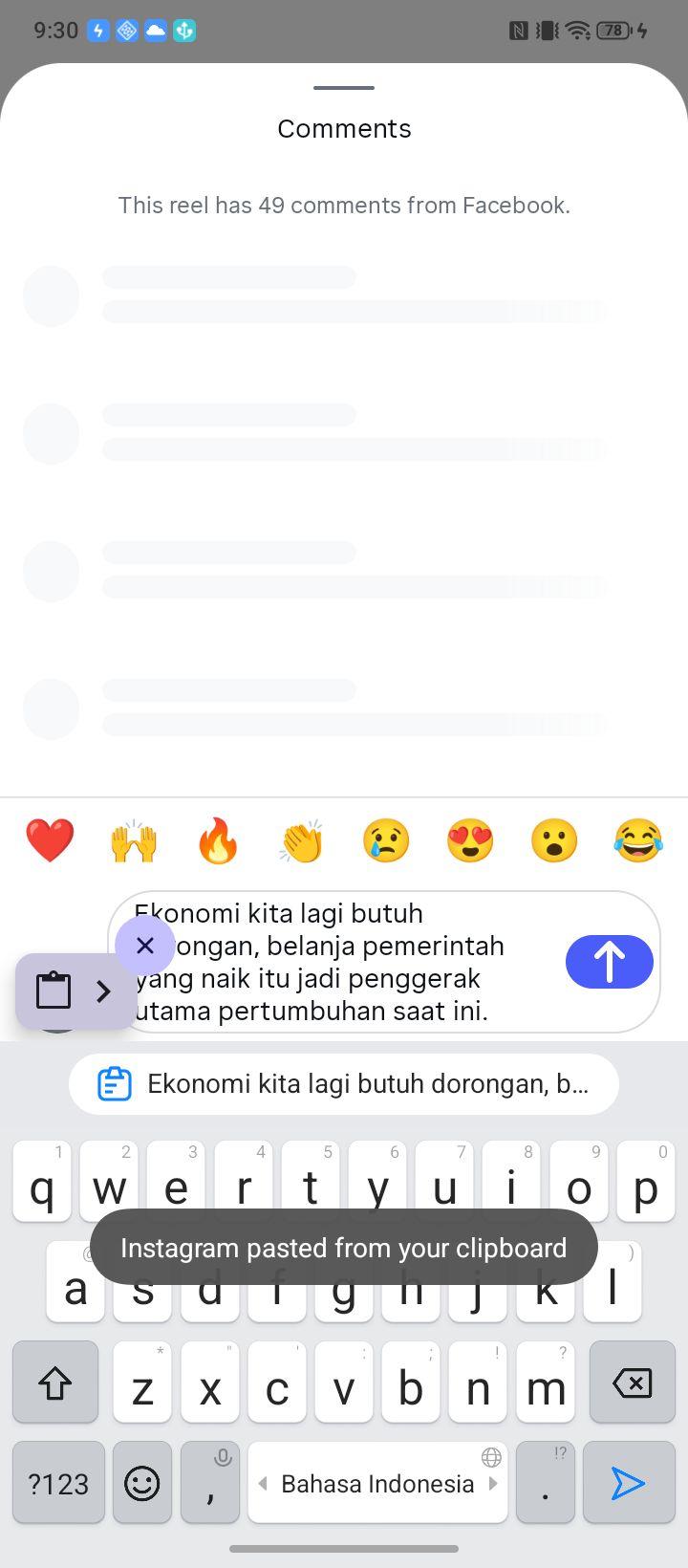This screenshot has width=688, height=1568.
Task: Insert the red heart emoji
Action: pyautogui.click(x=50, y=841)
